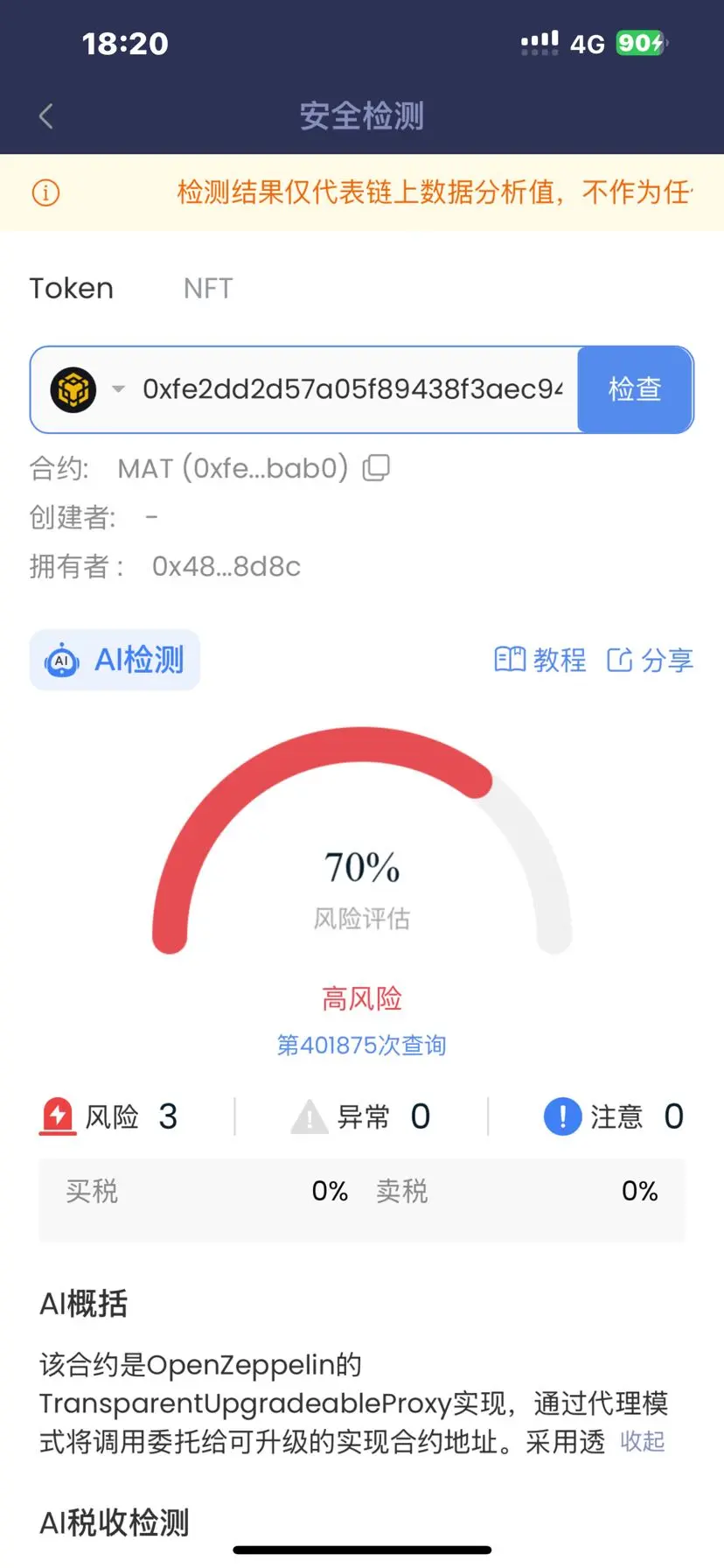The width and height of the screenshot is (724, 1568).
Task: Copy contract address with the copy icon
Action: click(377, 467)
